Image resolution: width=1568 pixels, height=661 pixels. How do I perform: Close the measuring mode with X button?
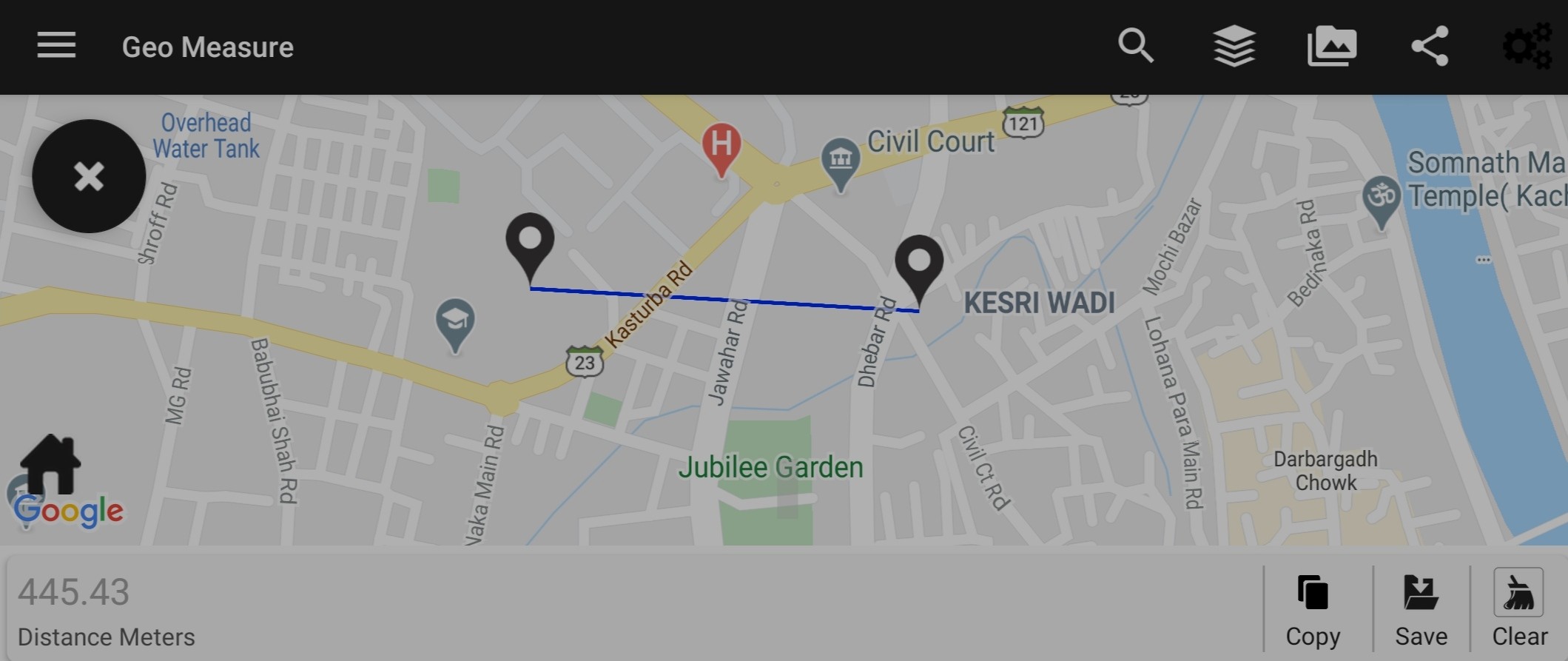tap(89, 176)
